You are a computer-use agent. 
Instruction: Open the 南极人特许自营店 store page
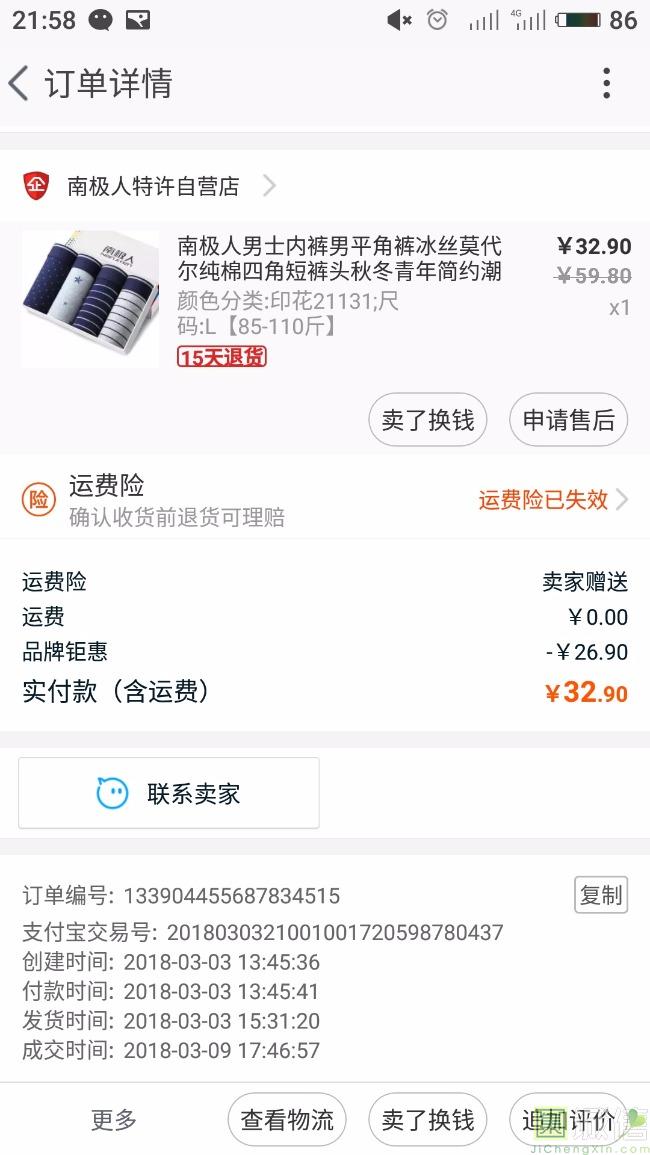click(153, 186)
